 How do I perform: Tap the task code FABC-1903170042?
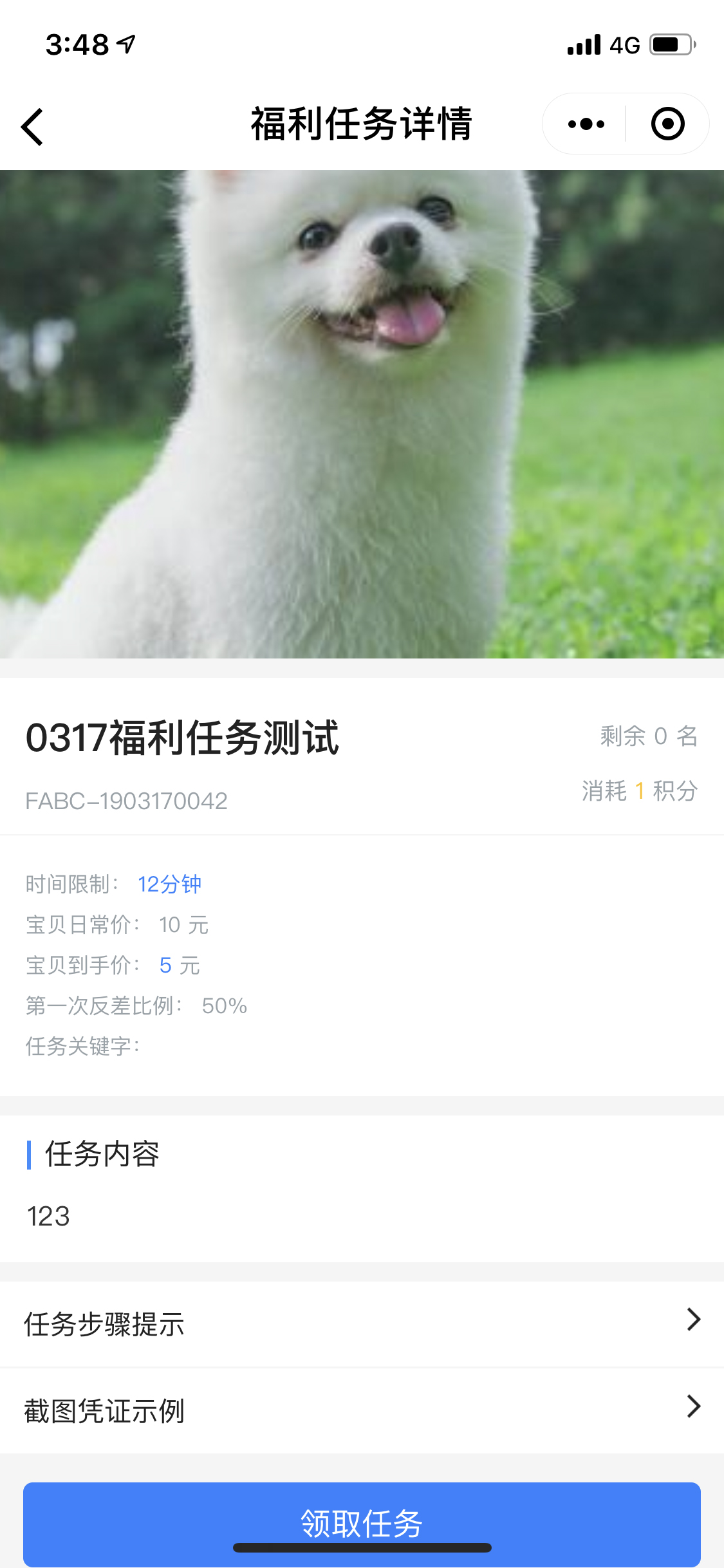127,801
